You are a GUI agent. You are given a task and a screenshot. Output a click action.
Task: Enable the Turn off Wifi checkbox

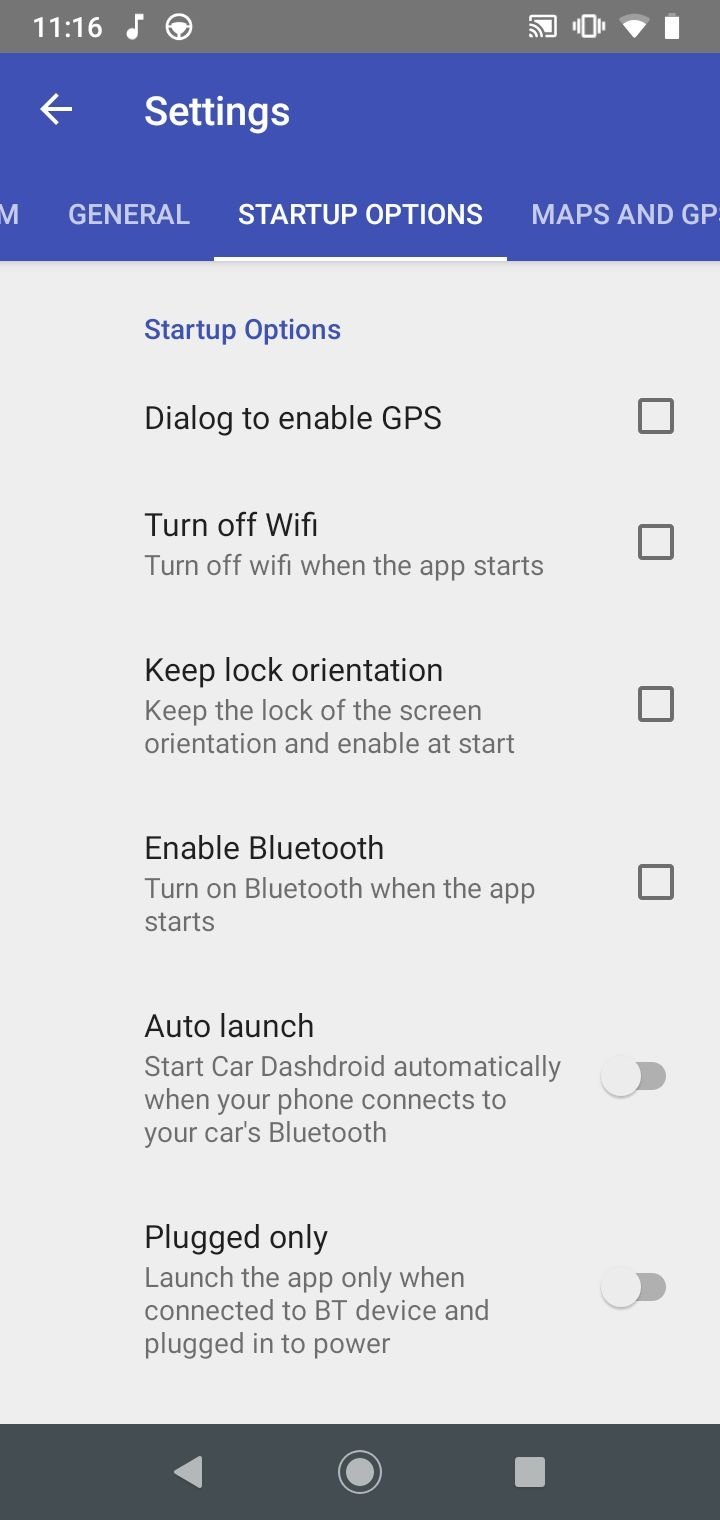[x=656, y=542]
